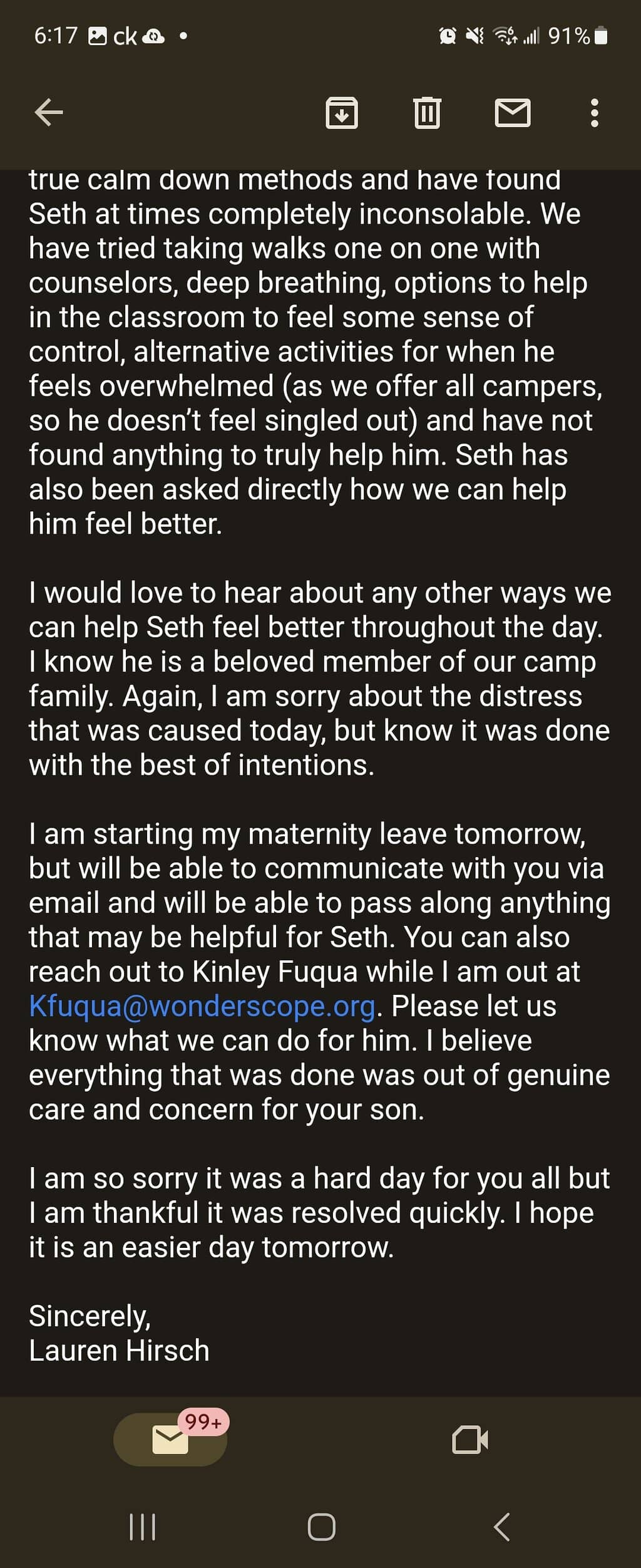Open recent apps from navigation bar
Screen dimensions: 641x1568
142,1527
